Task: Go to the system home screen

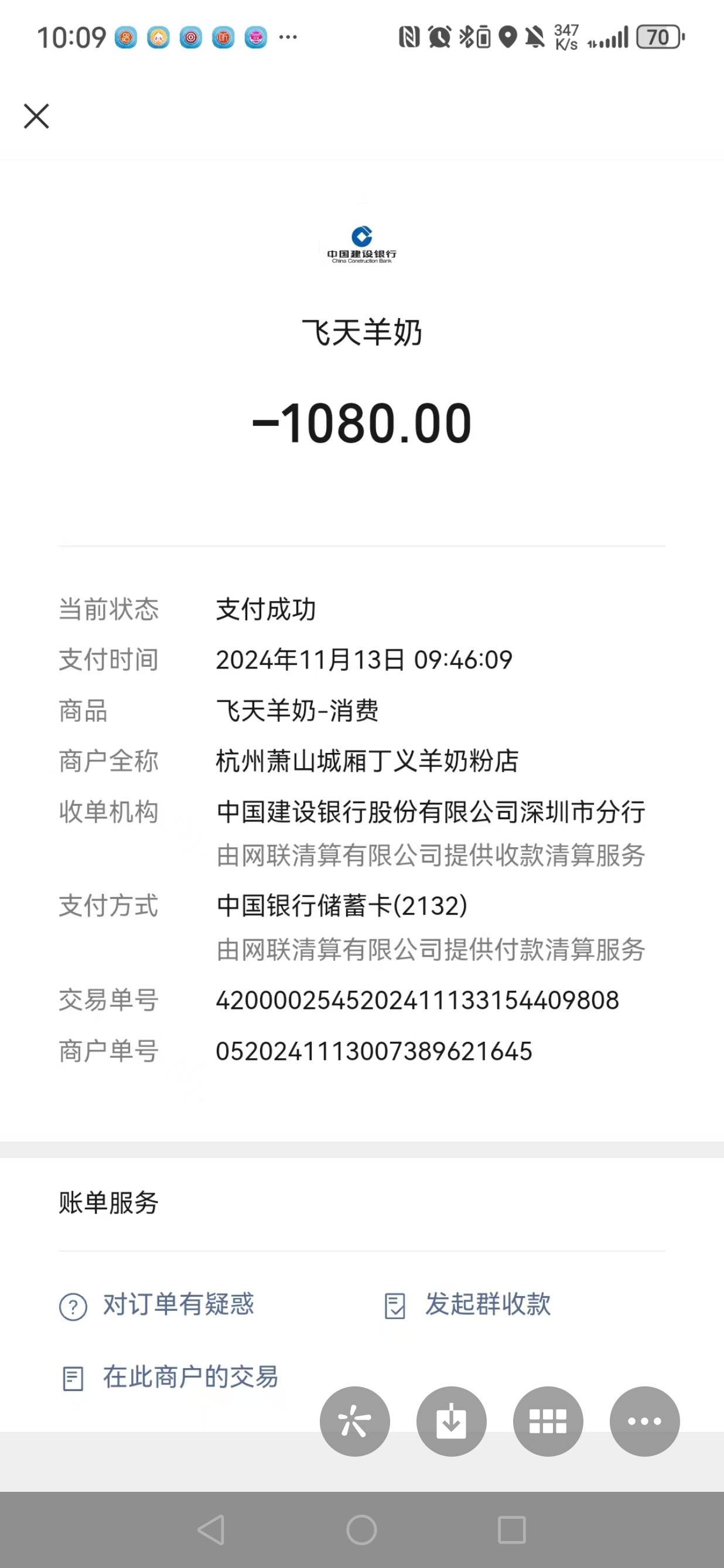Action: (x=362, y=1530)
